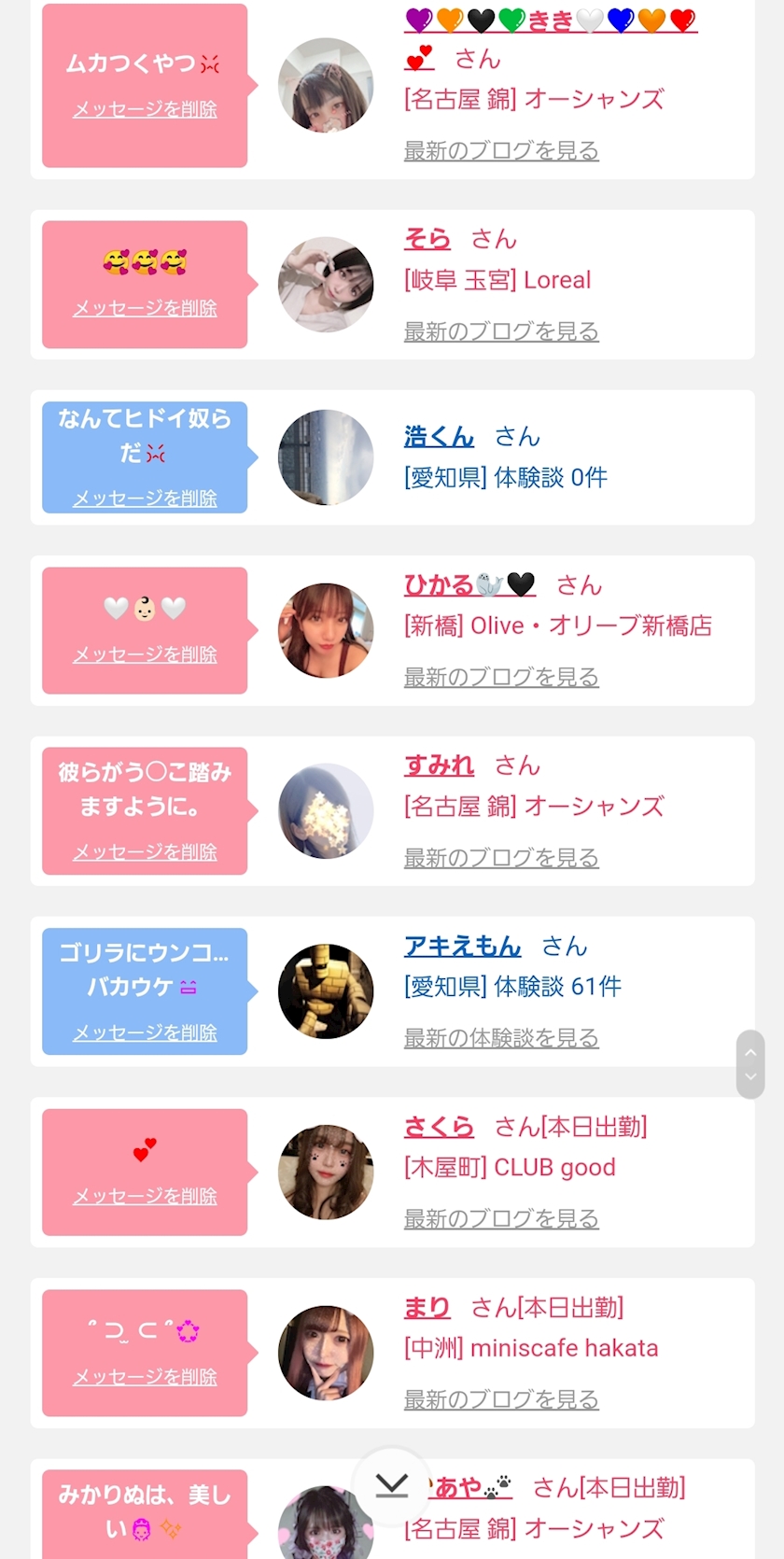The height and width of the screenshot is (1559, 784).
Task: View さくら's latest blog
Action: (x=500, y=1218)
